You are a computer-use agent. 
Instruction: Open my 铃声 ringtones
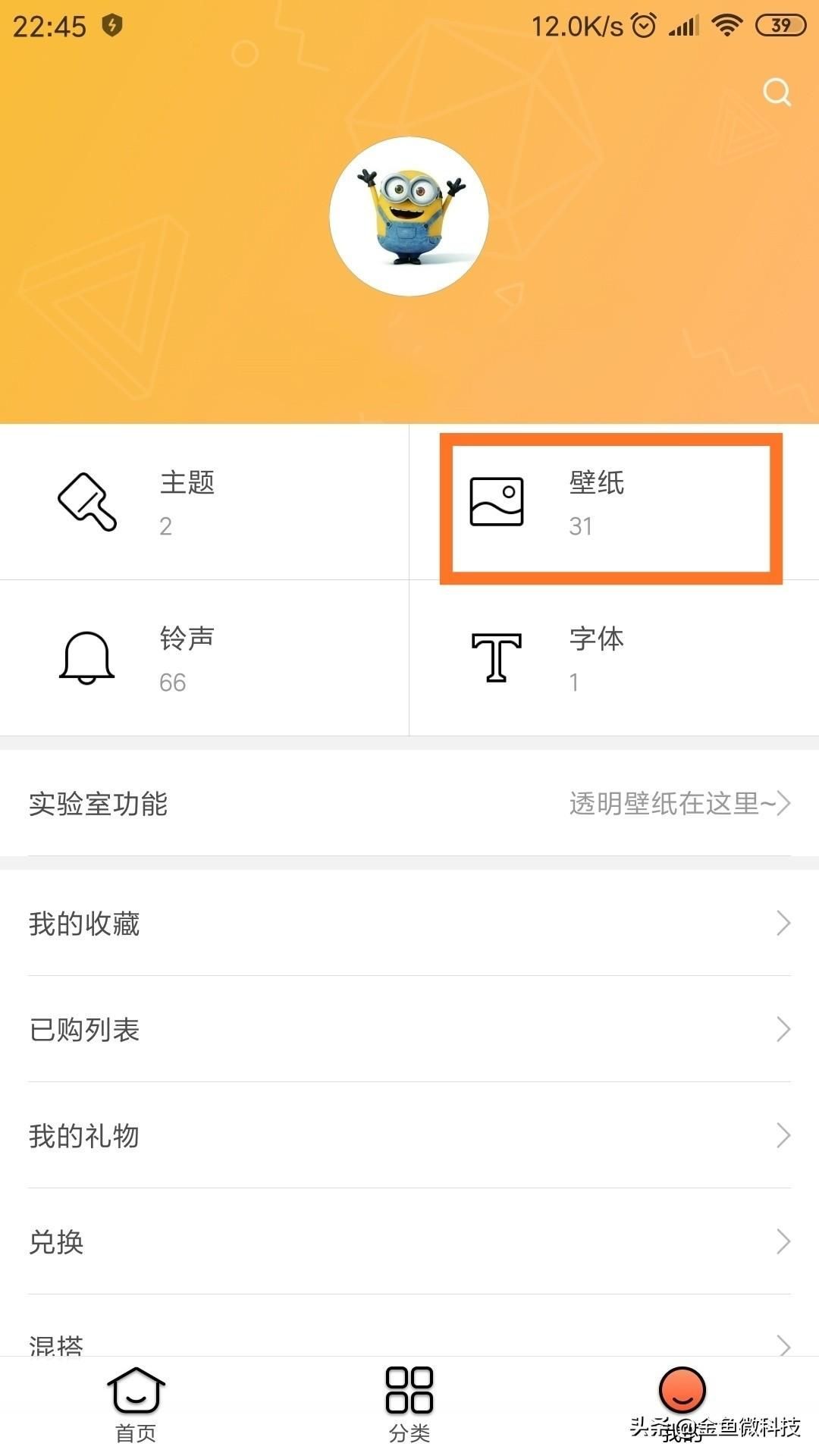click(205, 658)
